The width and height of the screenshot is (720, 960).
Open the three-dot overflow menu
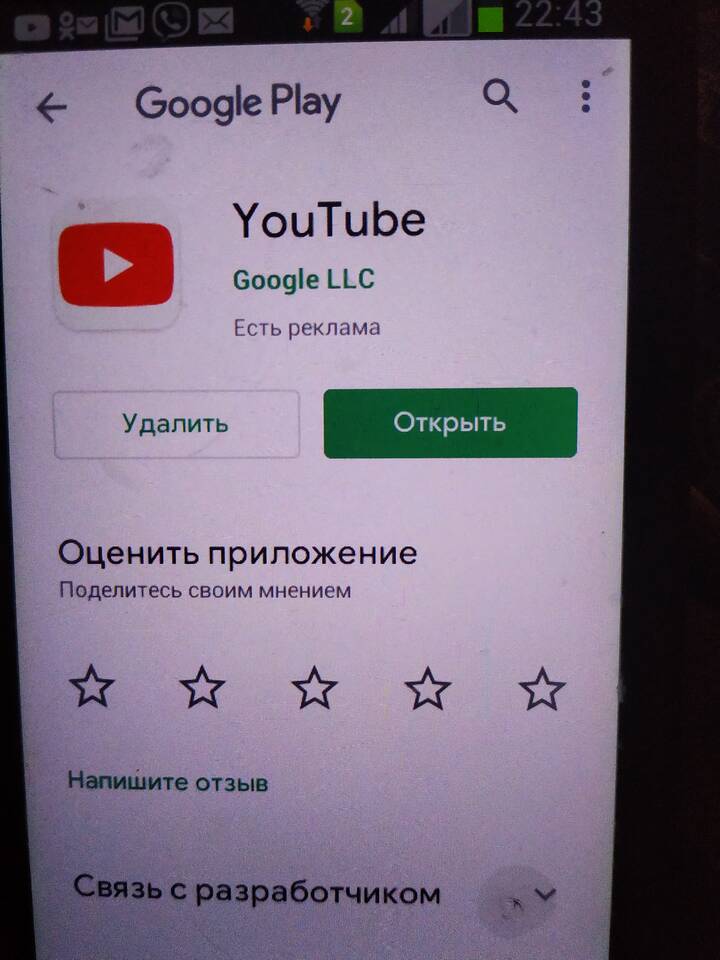(x=585, y=96)
